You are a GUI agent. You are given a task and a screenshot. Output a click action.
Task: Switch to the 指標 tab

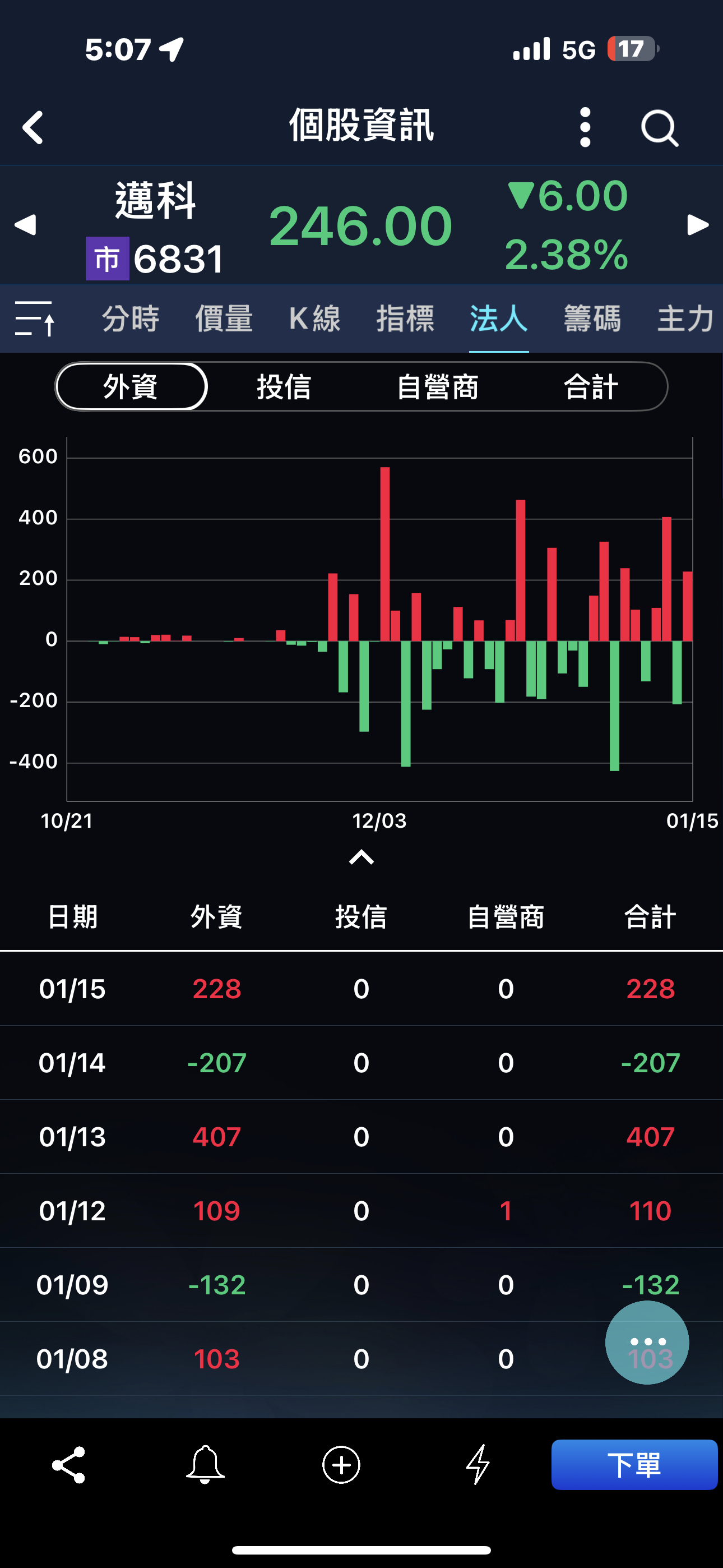(x=405, y=319)
